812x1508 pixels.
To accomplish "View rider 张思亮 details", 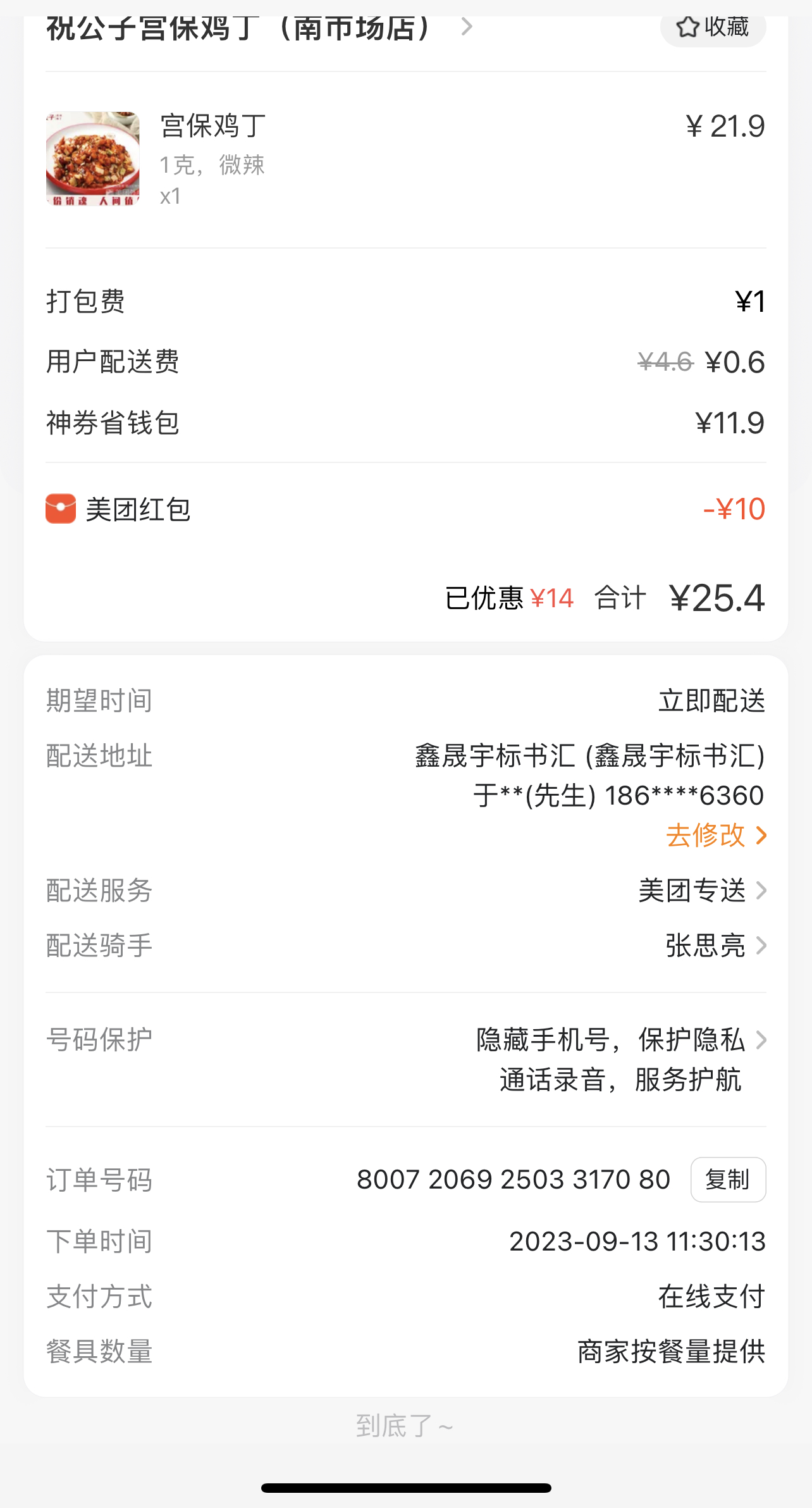I will [715, 946].
